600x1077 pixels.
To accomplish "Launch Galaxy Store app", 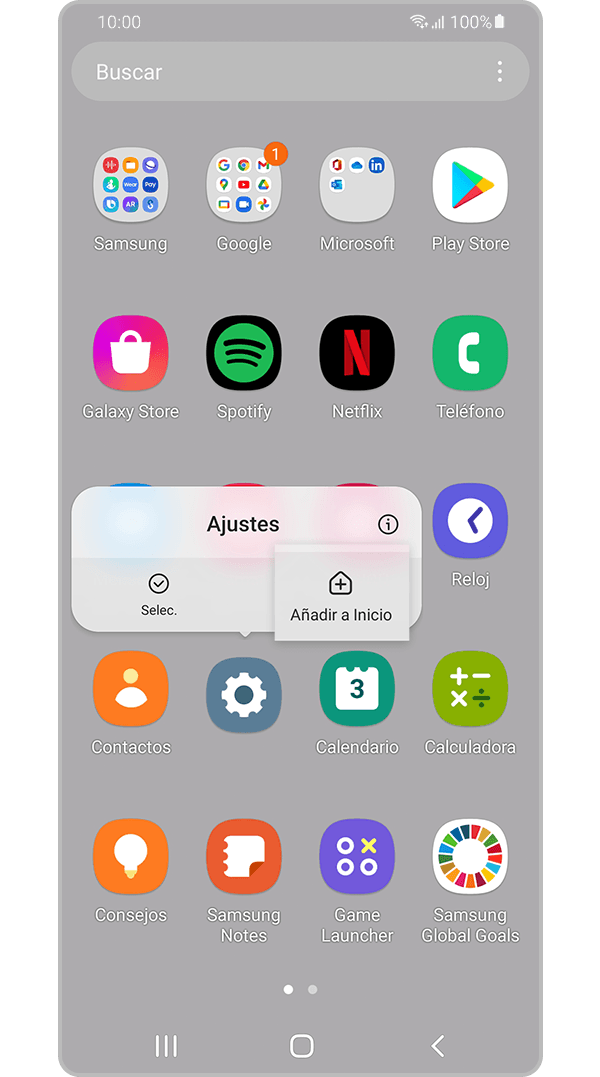I will (130, 354).
